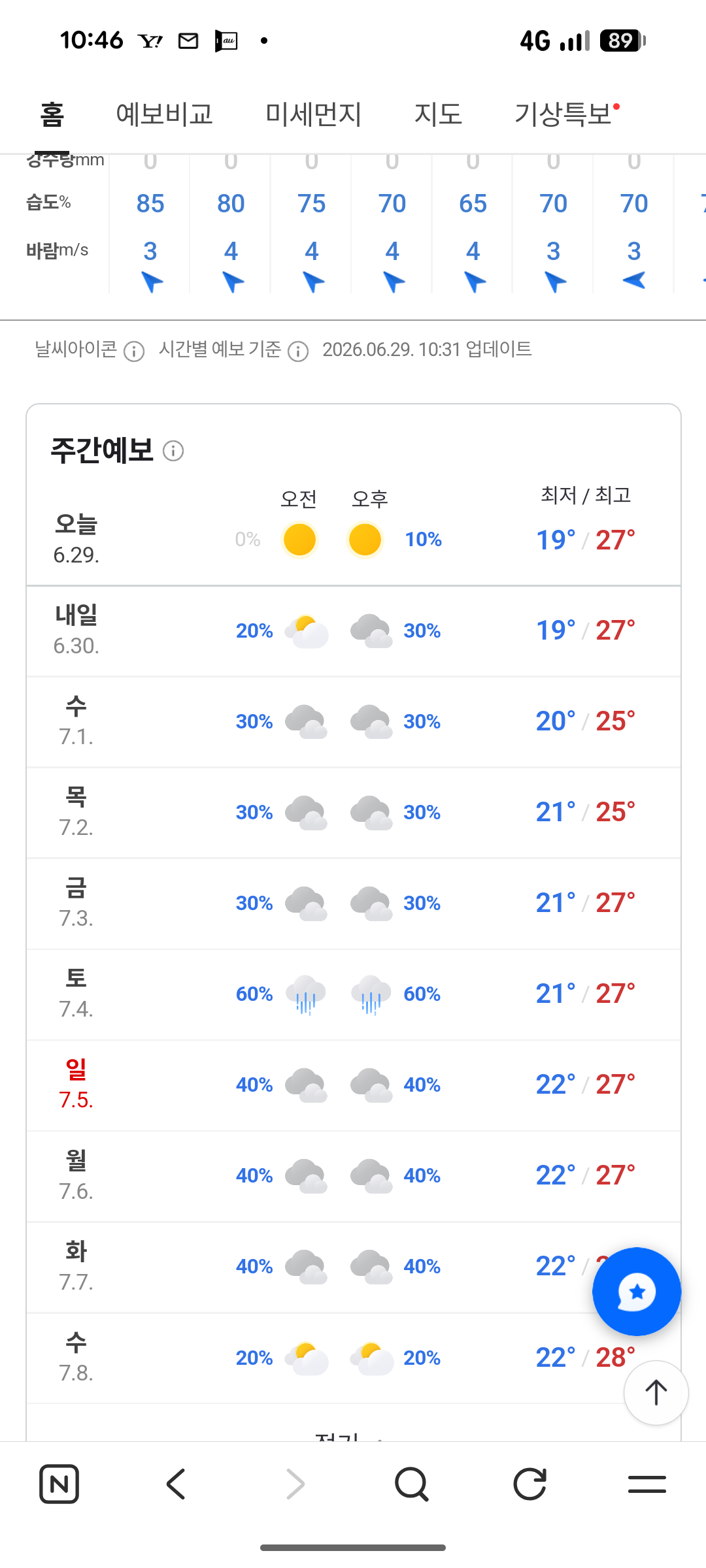Switch to the 예보비교 tab

coord(165,114)
